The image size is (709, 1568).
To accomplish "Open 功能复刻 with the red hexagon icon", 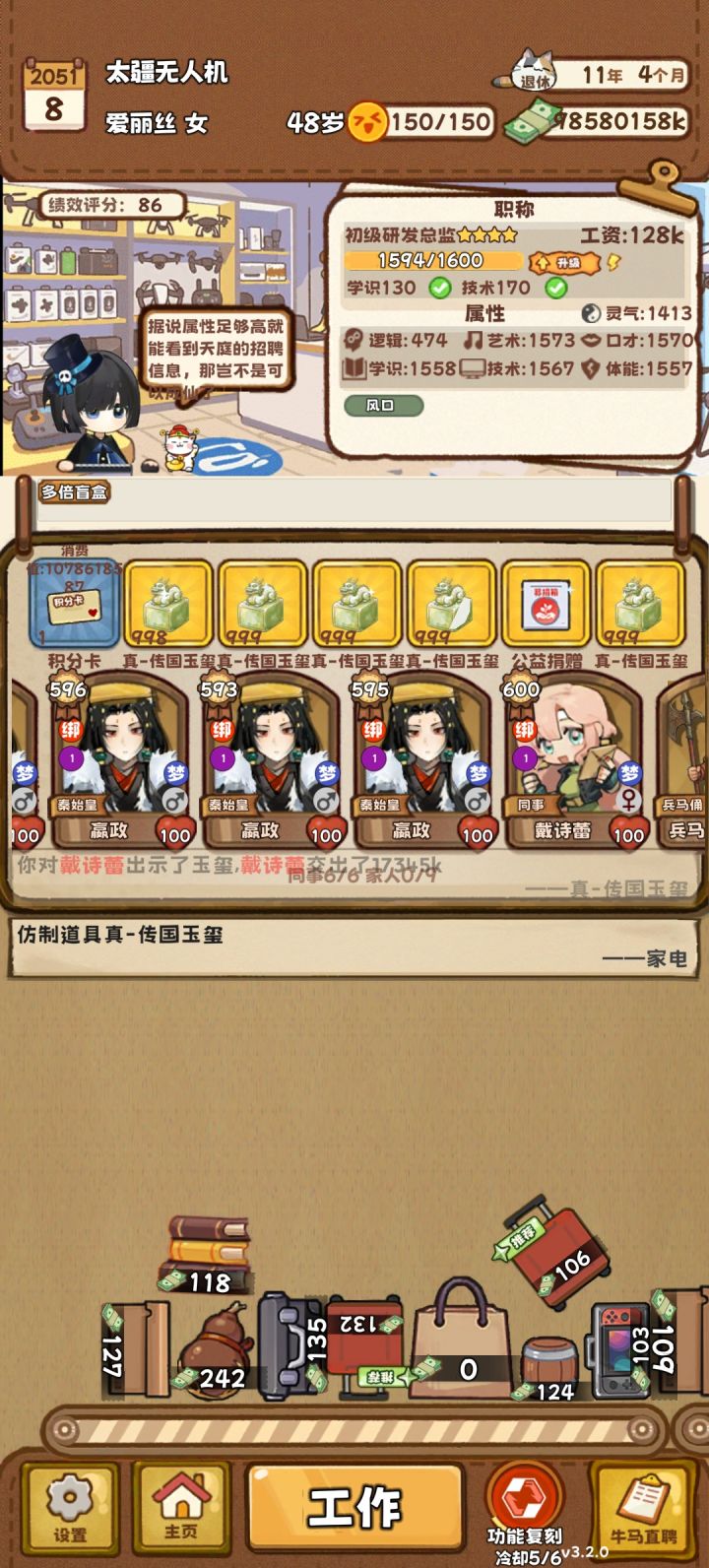I will [x=522, y=1497].
